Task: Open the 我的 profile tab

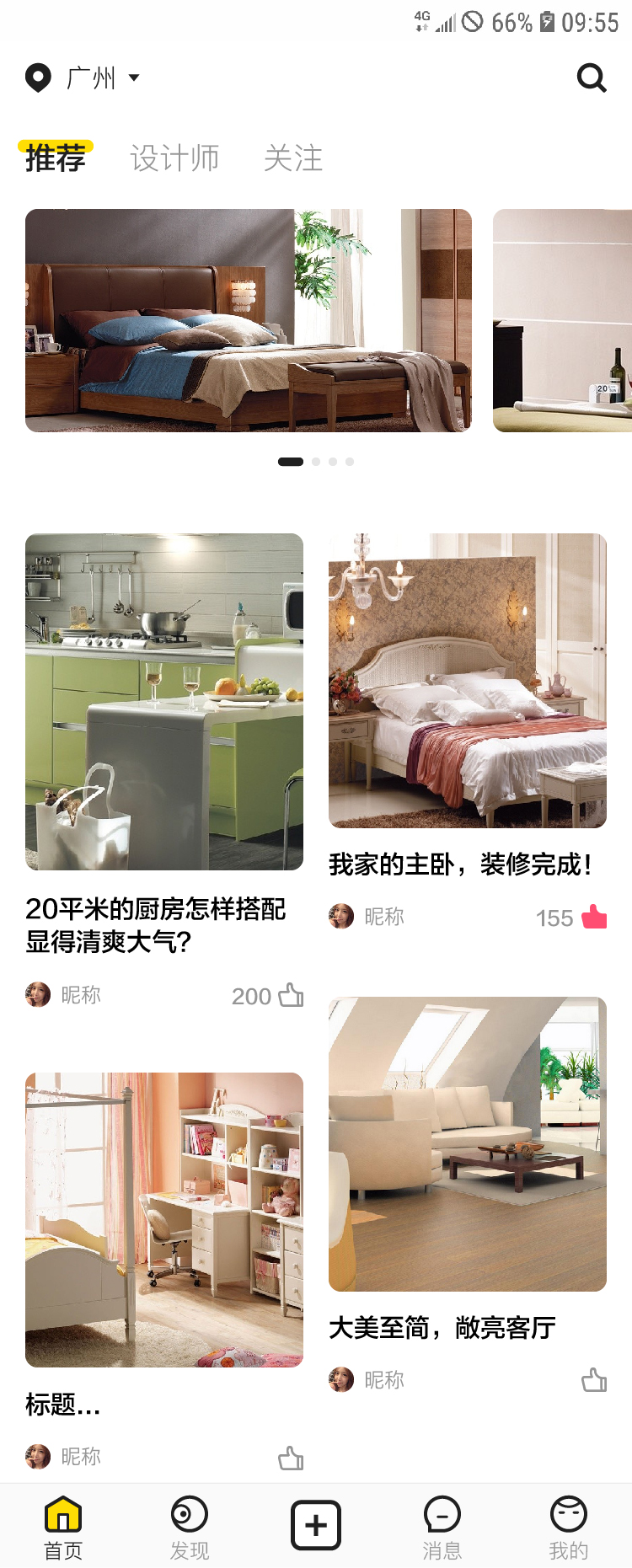Action: [568, 1526]
